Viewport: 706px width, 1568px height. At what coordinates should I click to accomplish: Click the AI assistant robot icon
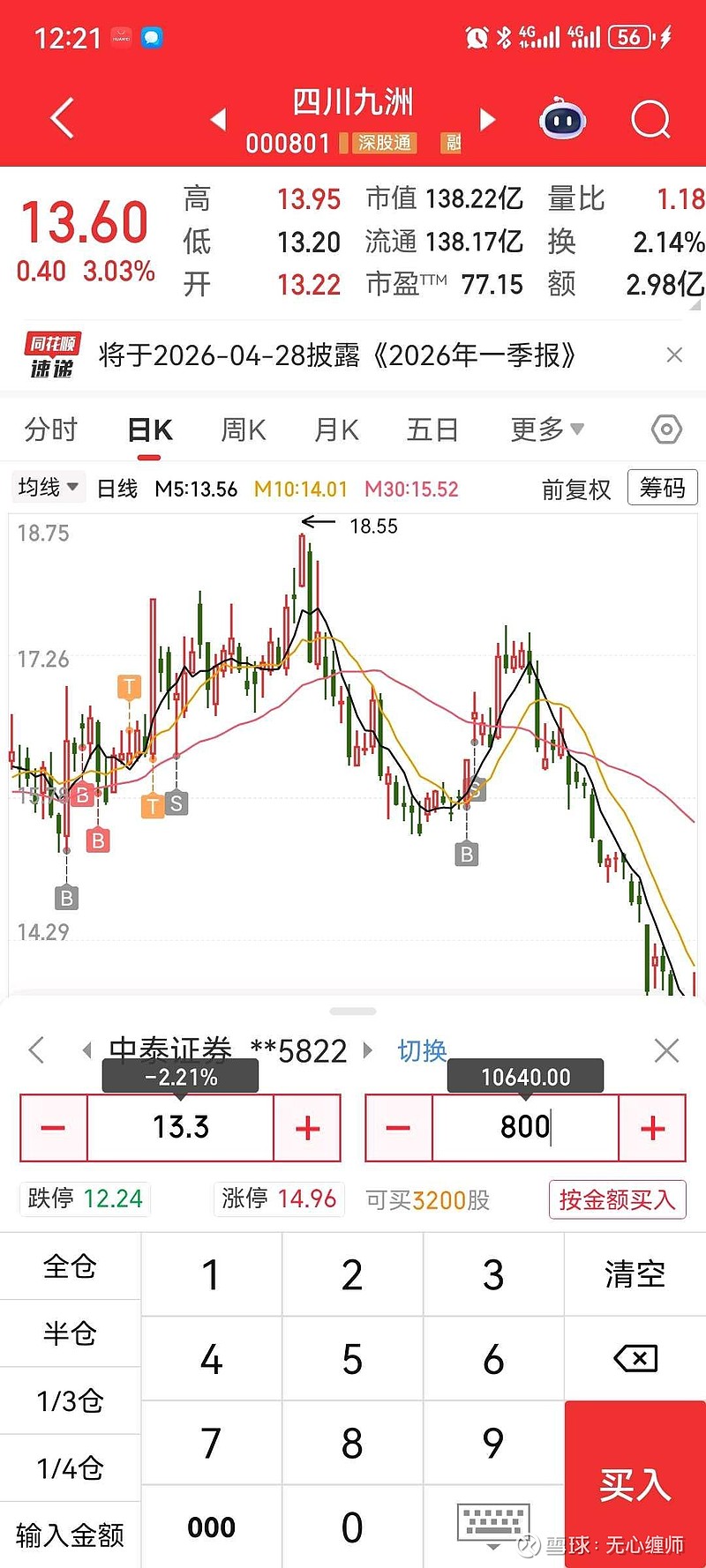pyautogui.click(x=562, y=119)
